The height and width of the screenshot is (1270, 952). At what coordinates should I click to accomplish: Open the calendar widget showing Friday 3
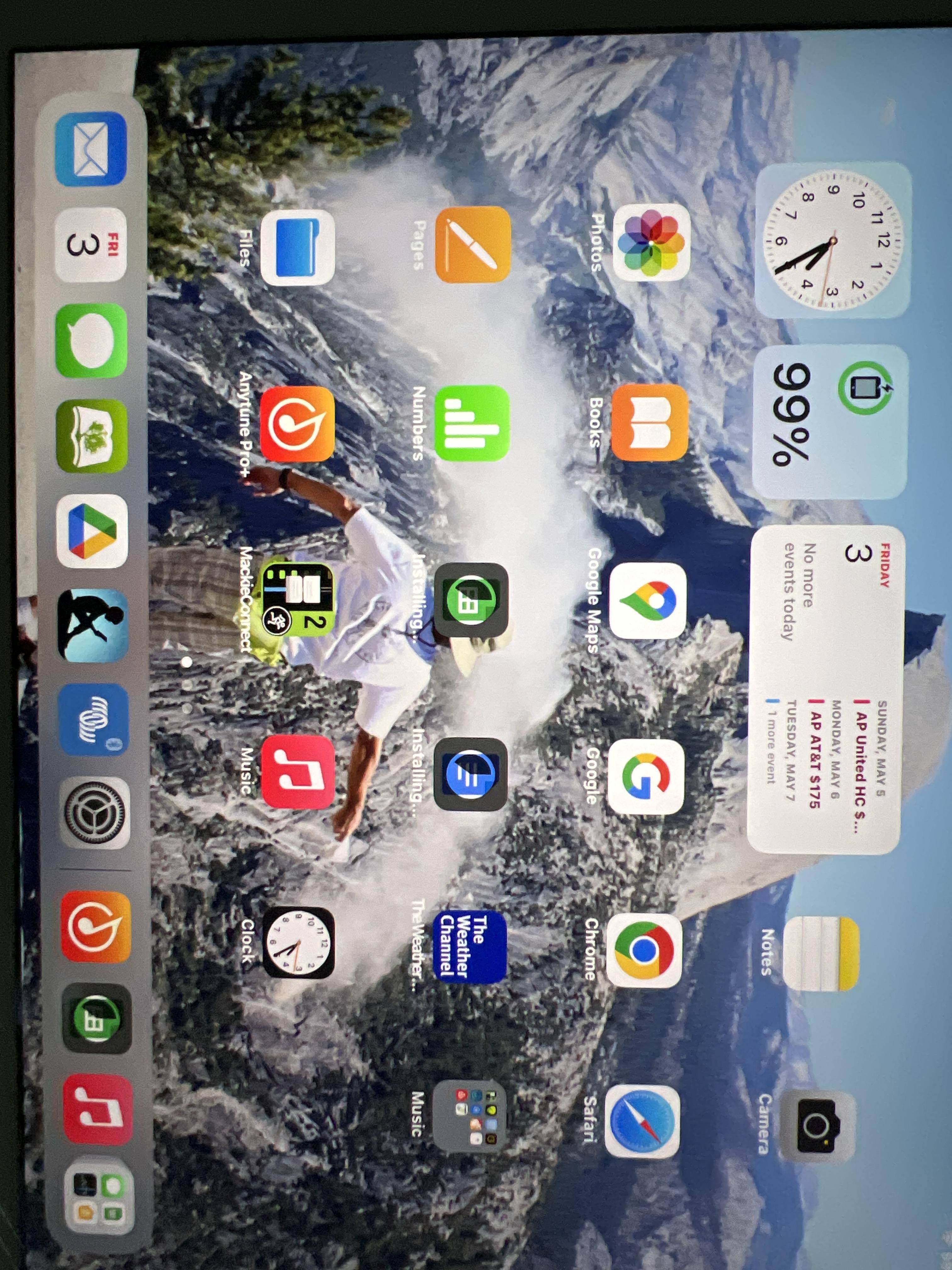[x=824, y=689]
